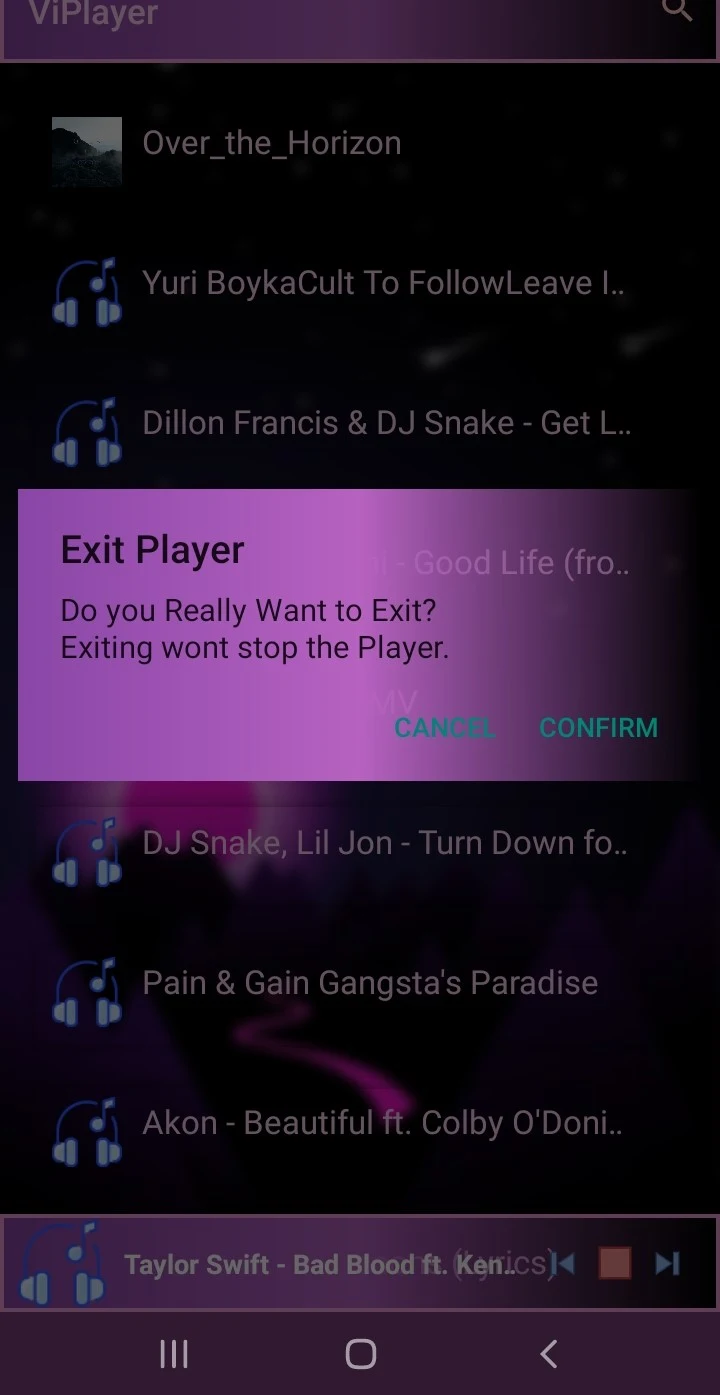Viewport: 720px width, 1395px height.
Task: Open now playing Taylor Swift - Bad Blood
Action: 320,1265
